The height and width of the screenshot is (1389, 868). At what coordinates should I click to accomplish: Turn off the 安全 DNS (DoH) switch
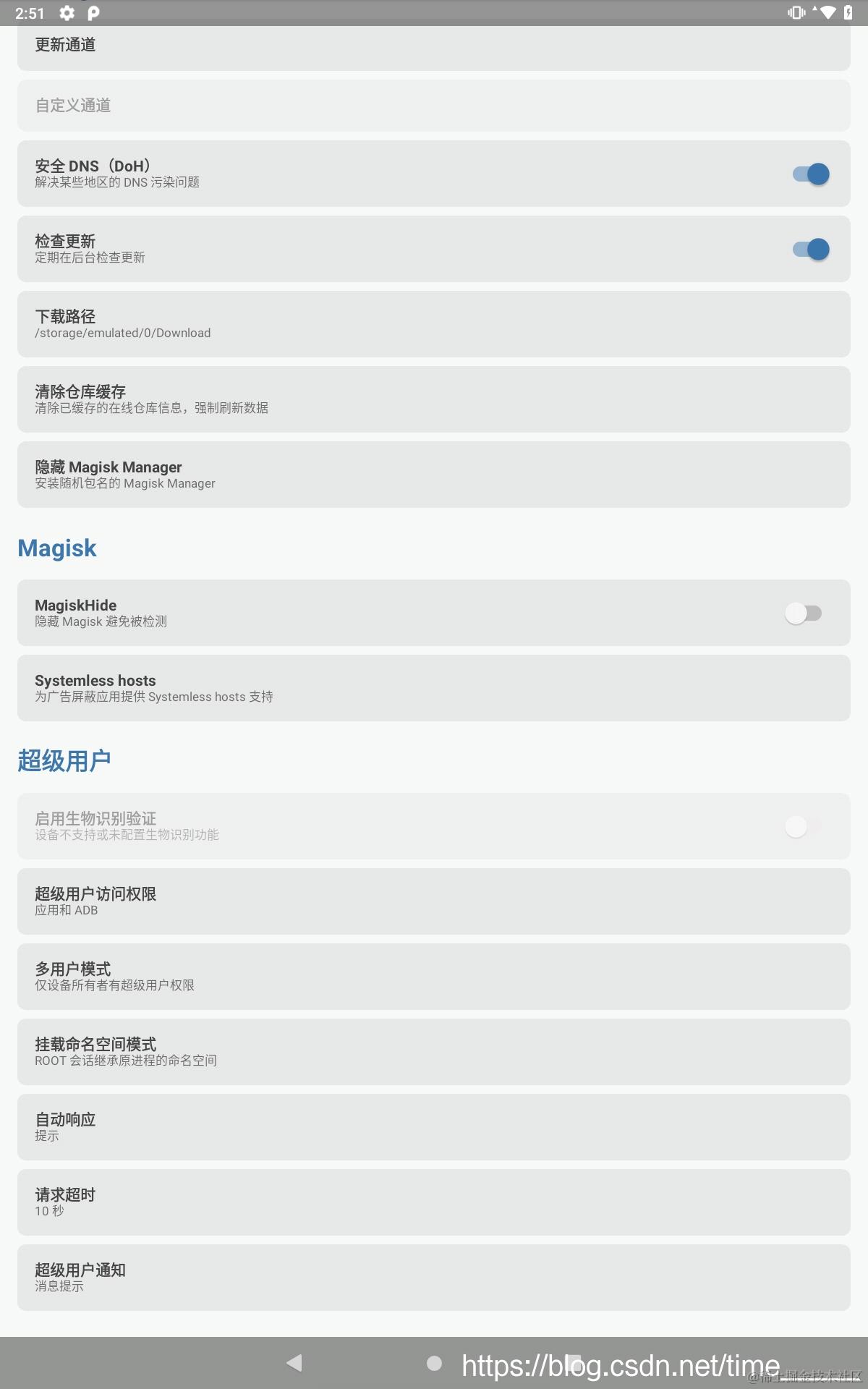(x=811, y=174)
